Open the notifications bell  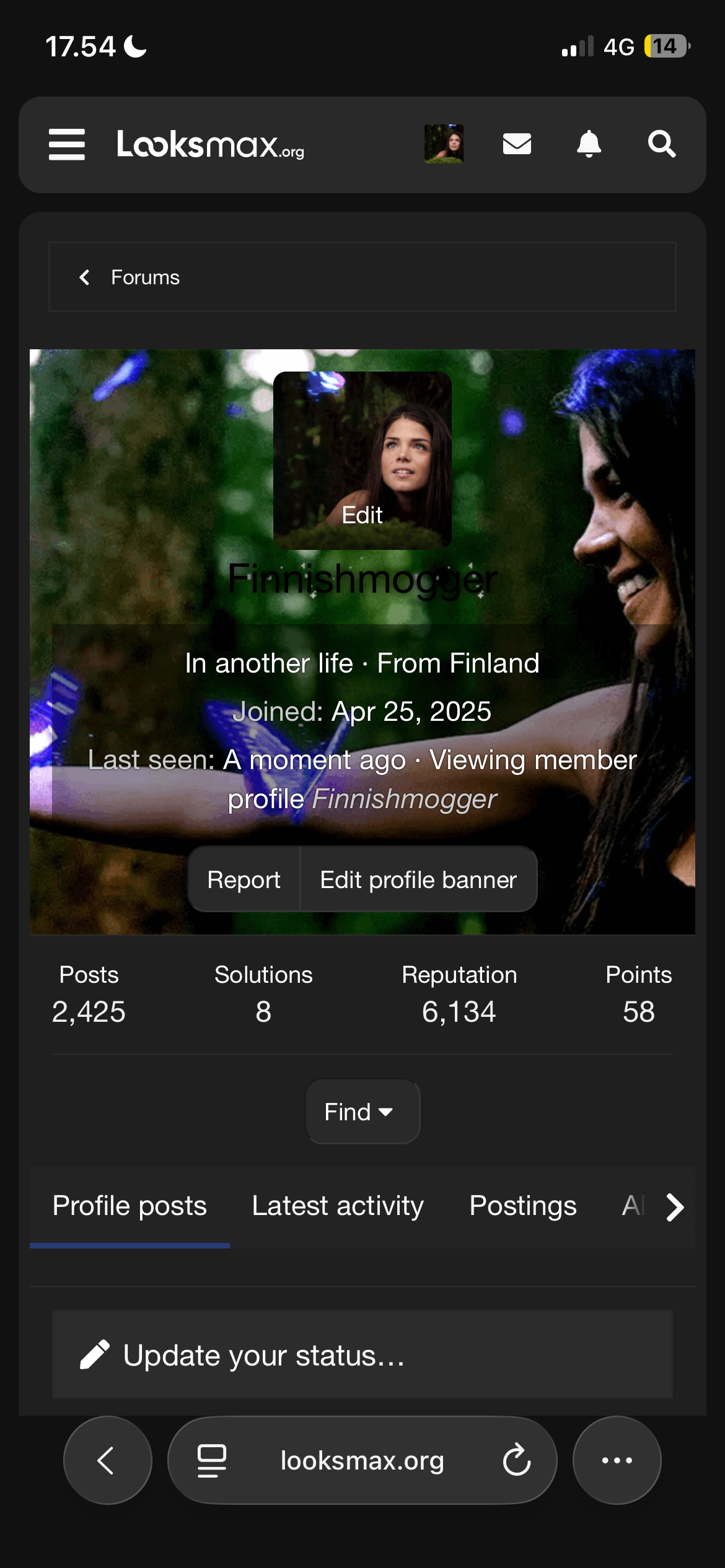coord(589,144)
